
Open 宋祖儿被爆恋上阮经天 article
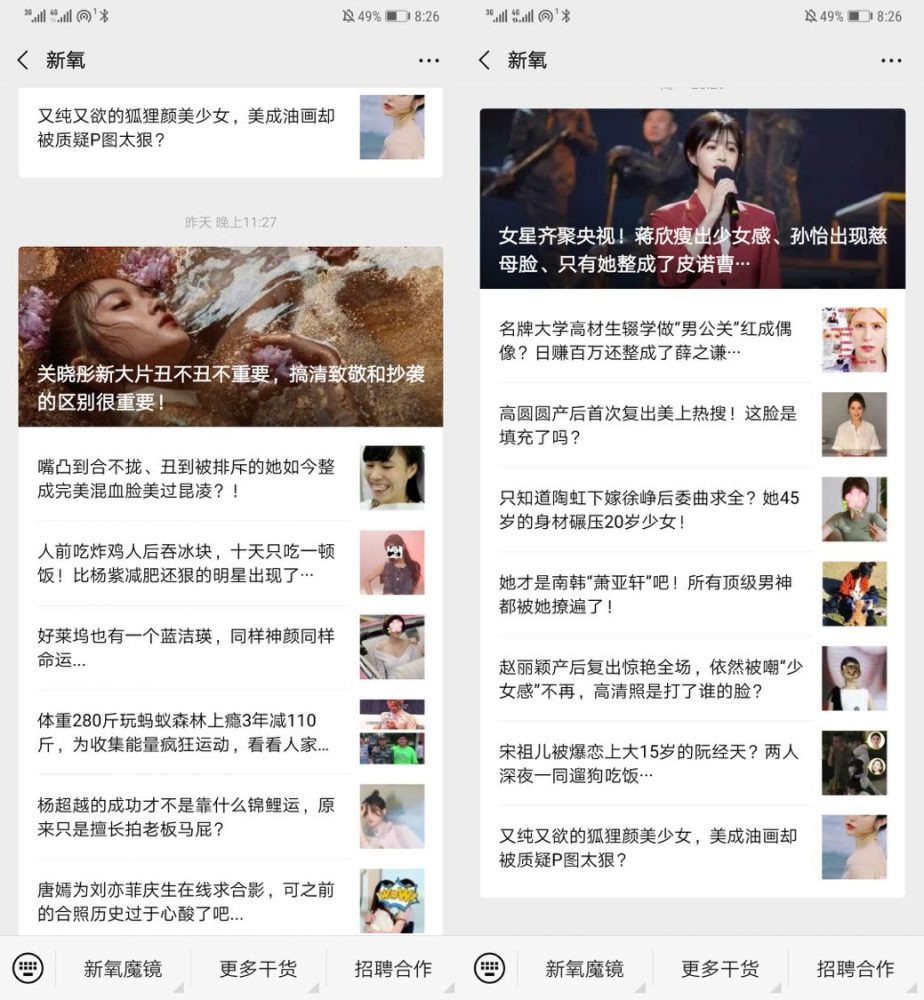648,763
